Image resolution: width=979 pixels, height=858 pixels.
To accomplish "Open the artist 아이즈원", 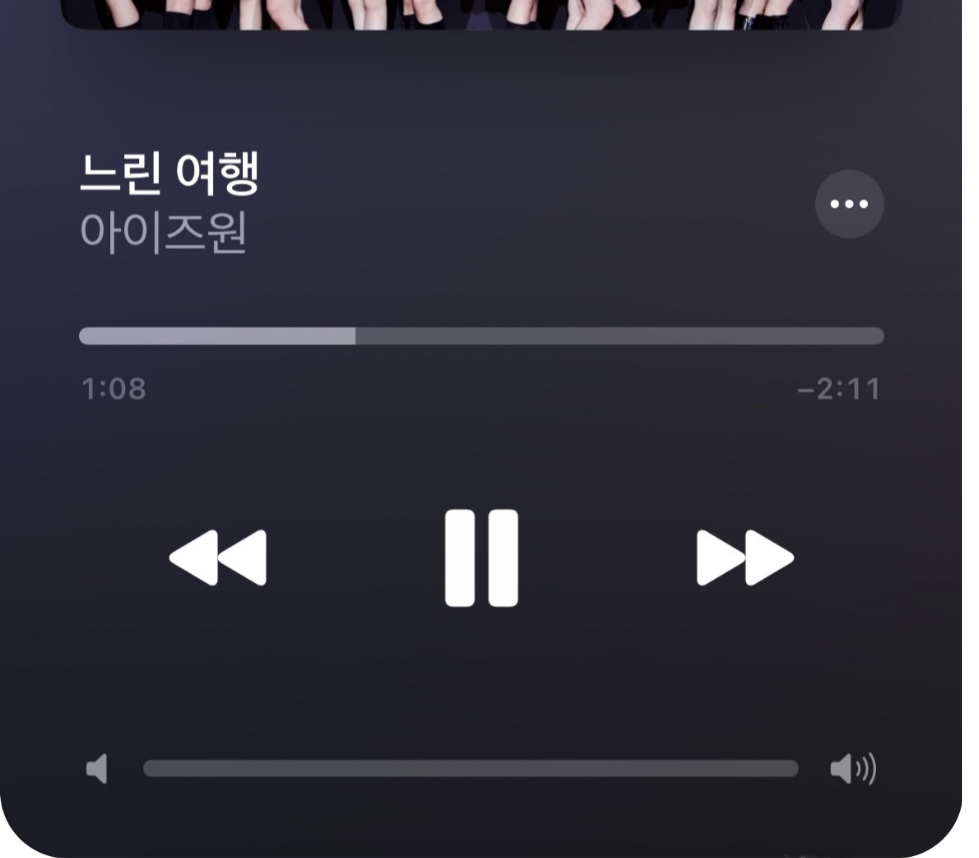I will pos(164,232).
